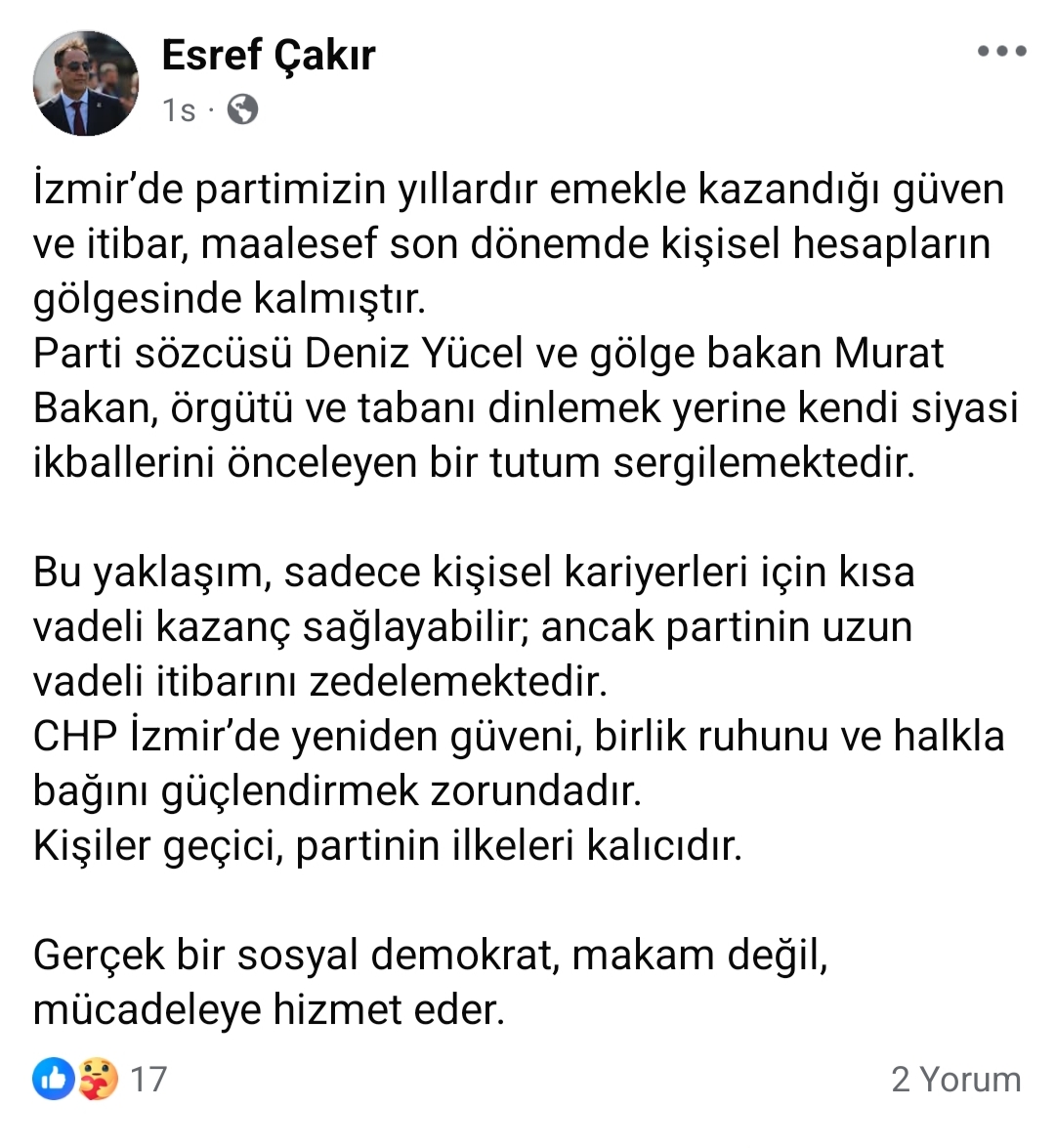View the 17 reactions on this post
The image size is (1055, 1148).
coord(101,1079)
